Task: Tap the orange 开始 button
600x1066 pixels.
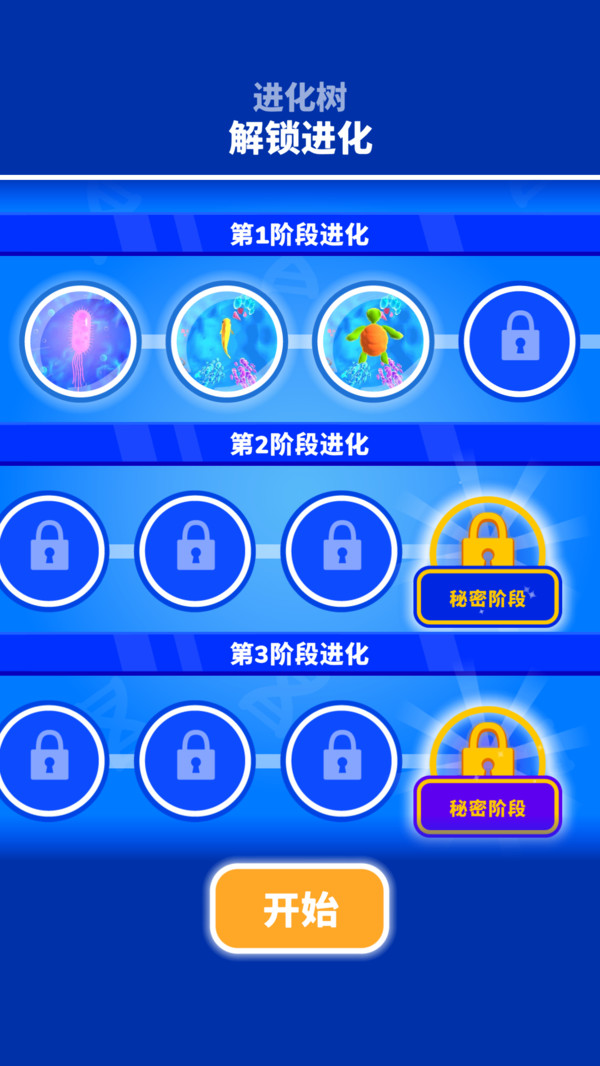Action: pos(300,908)
